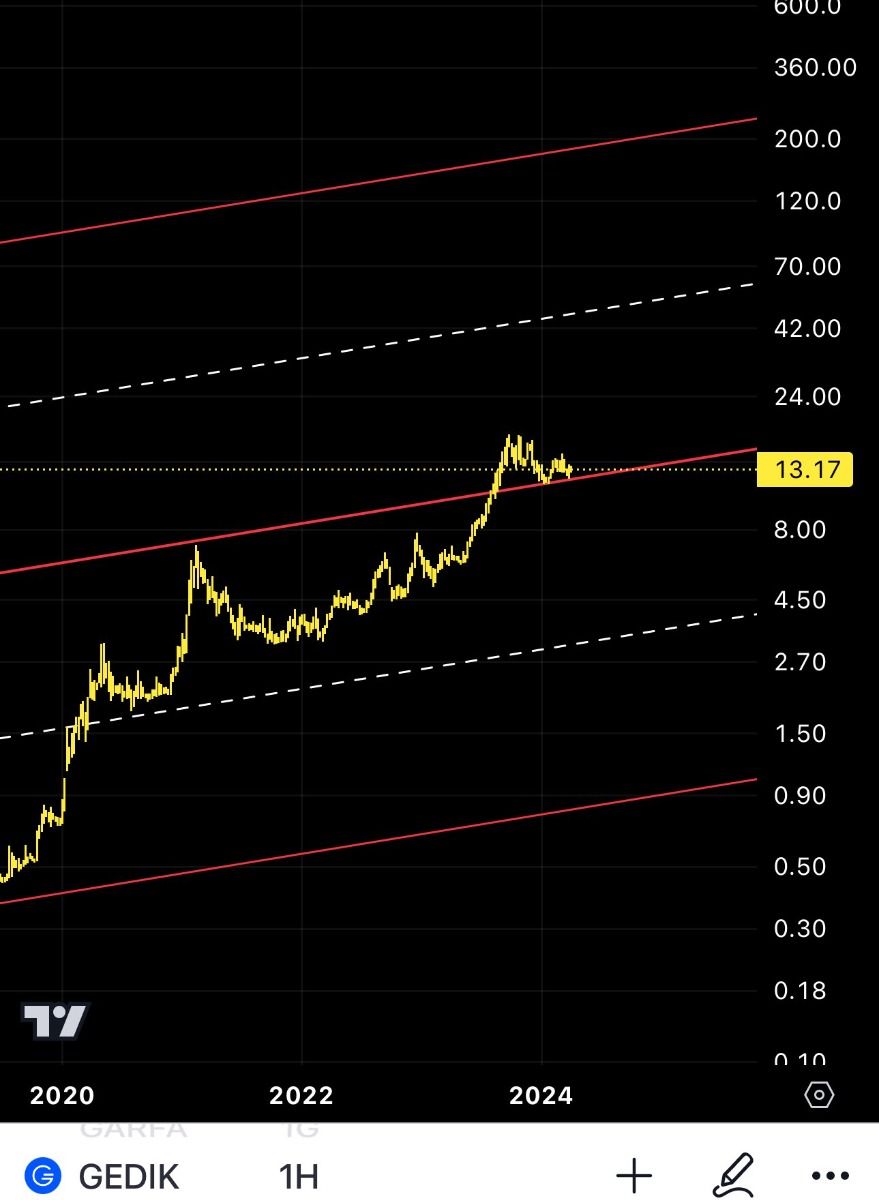Screen dimensions: 879x1200
Task: Open the GEDIK symbol search
Action: tap(128, 1175)
